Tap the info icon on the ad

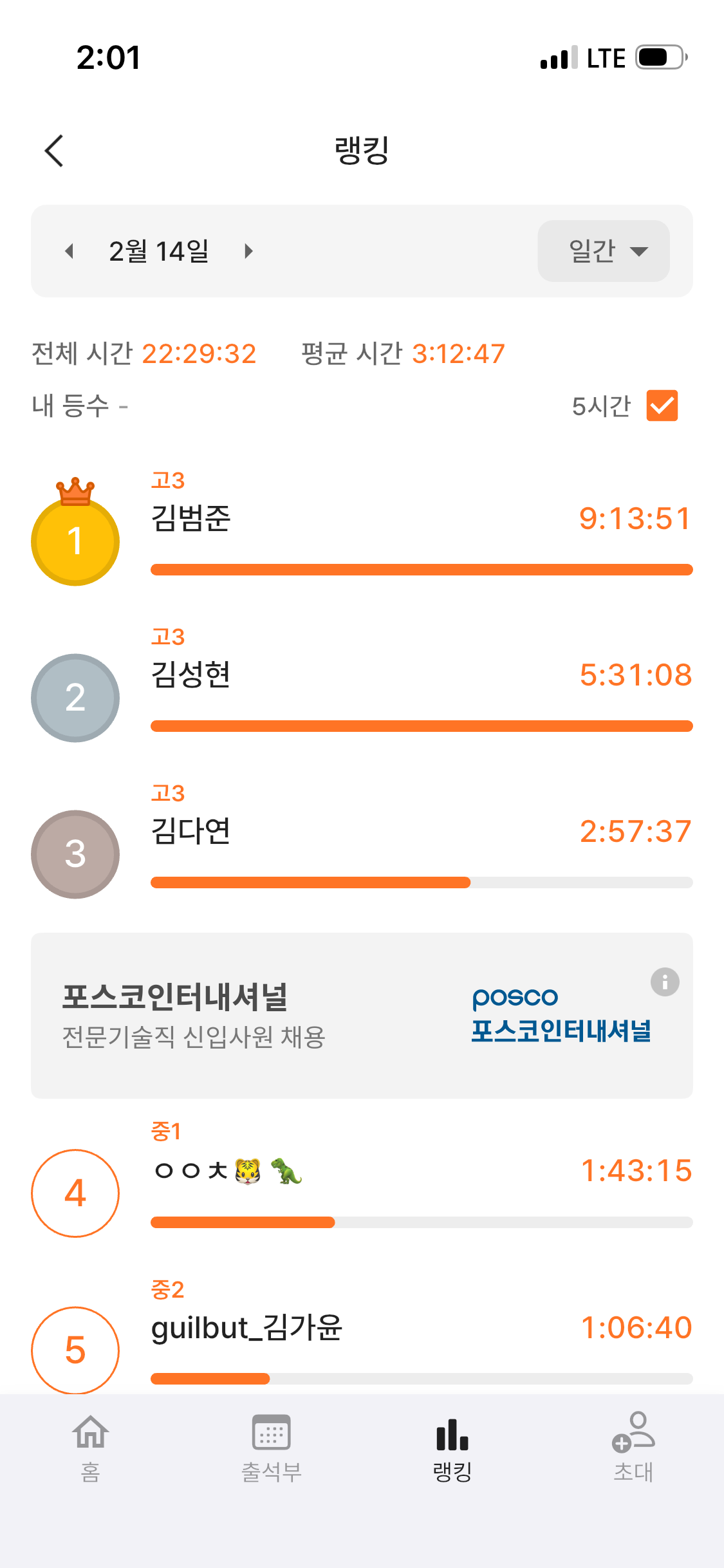coord(665,982)
